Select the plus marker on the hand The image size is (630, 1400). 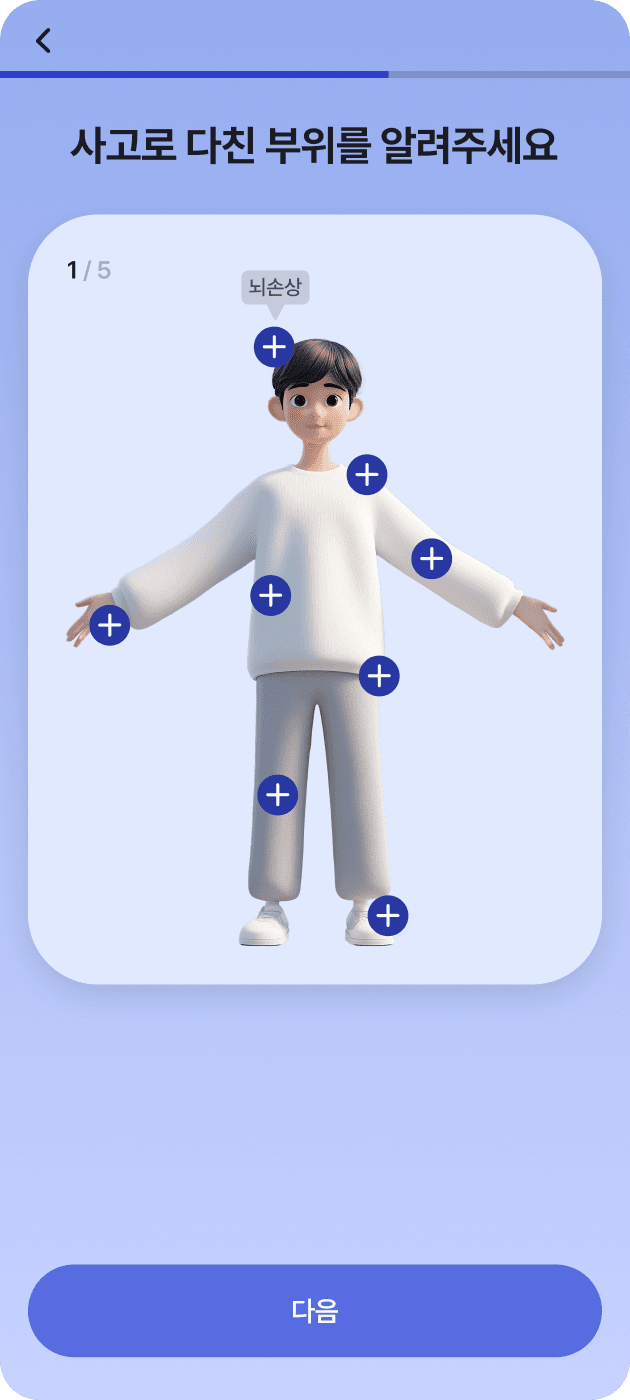point(110,626)
